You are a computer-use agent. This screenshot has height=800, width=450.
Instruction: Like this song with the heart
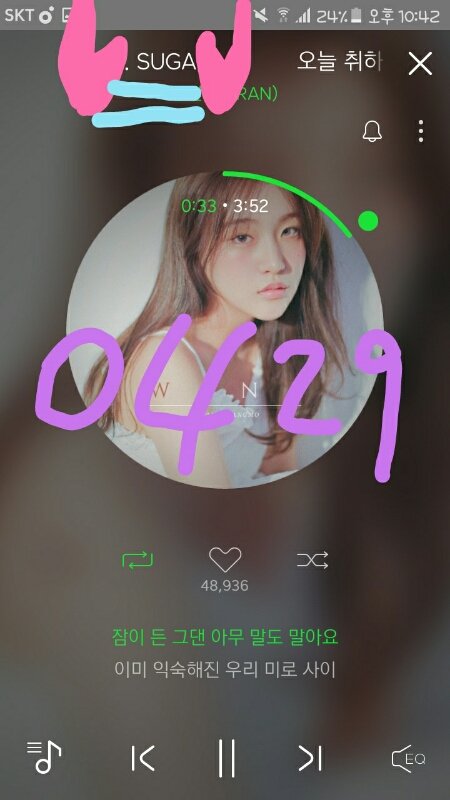[x=224, y=560]
